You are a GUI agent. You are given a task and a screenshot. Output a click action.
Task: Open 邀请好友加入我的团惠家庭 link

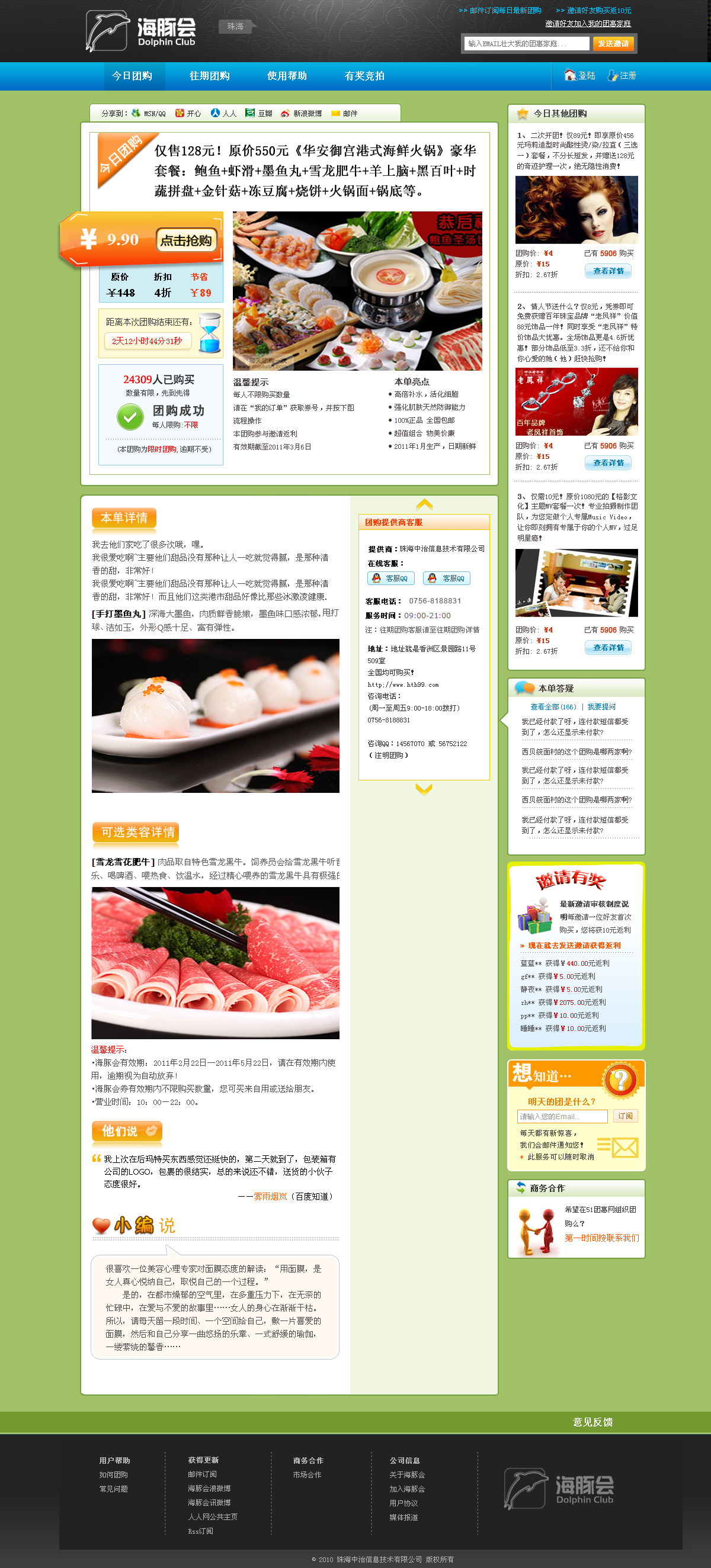587,24
